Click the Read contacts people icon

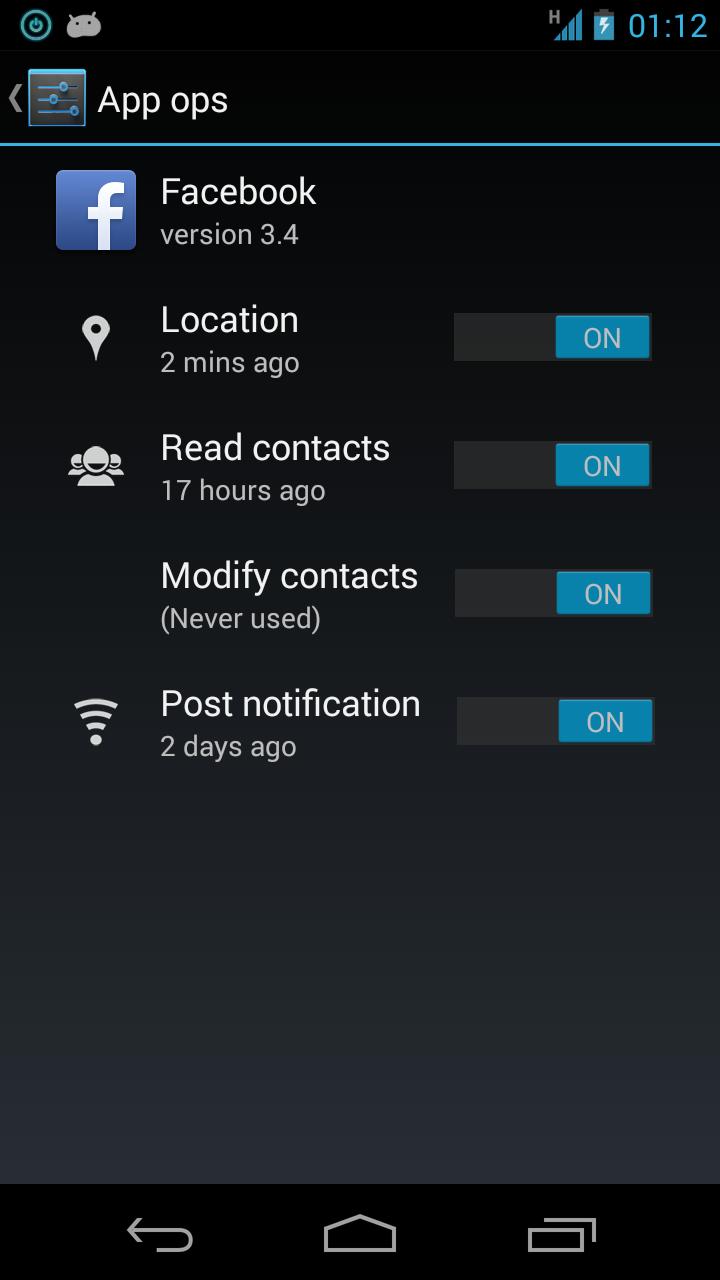coord(96,464)
